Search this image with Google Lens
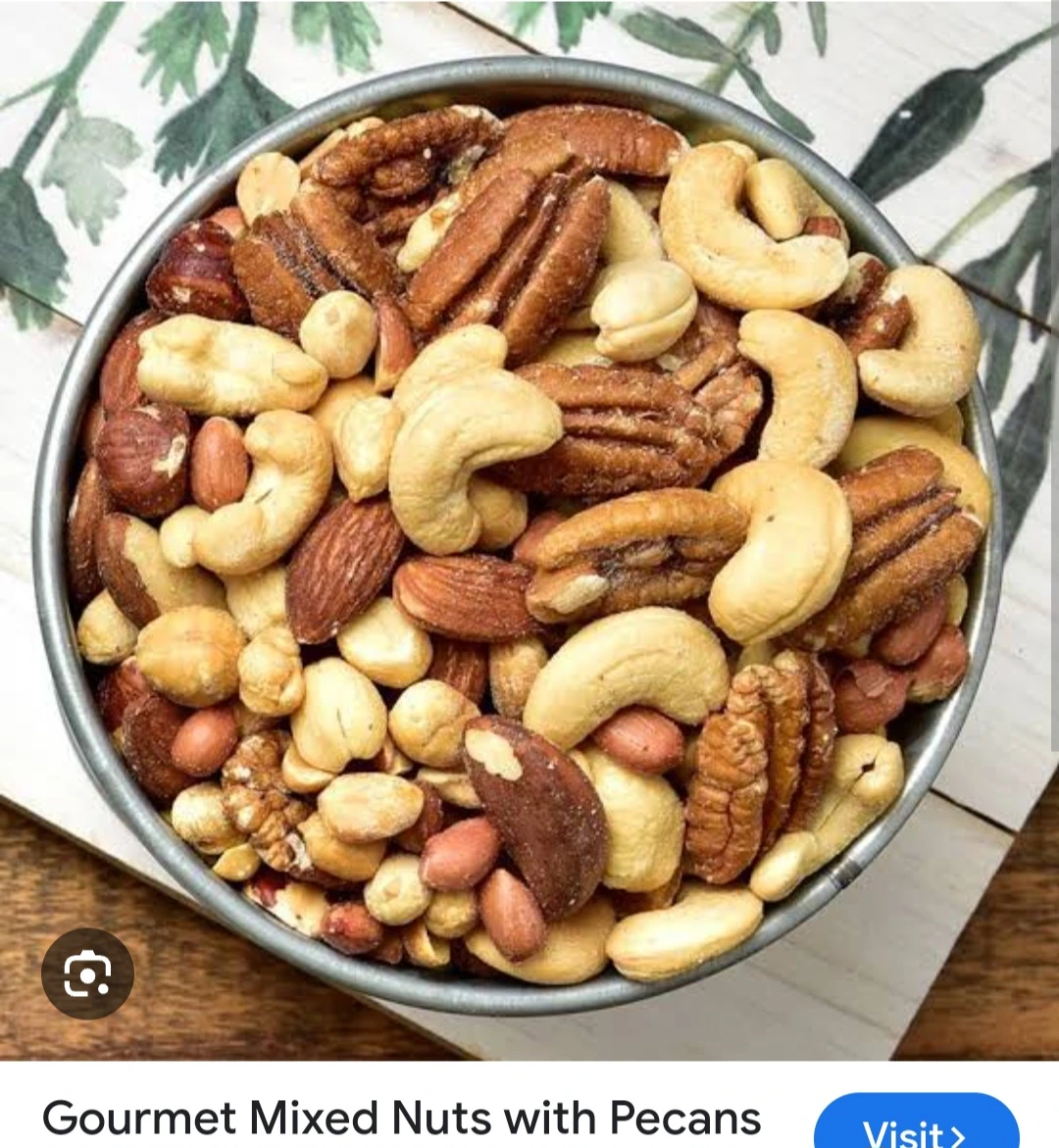 pyautogui.click(x=87, y=973)
